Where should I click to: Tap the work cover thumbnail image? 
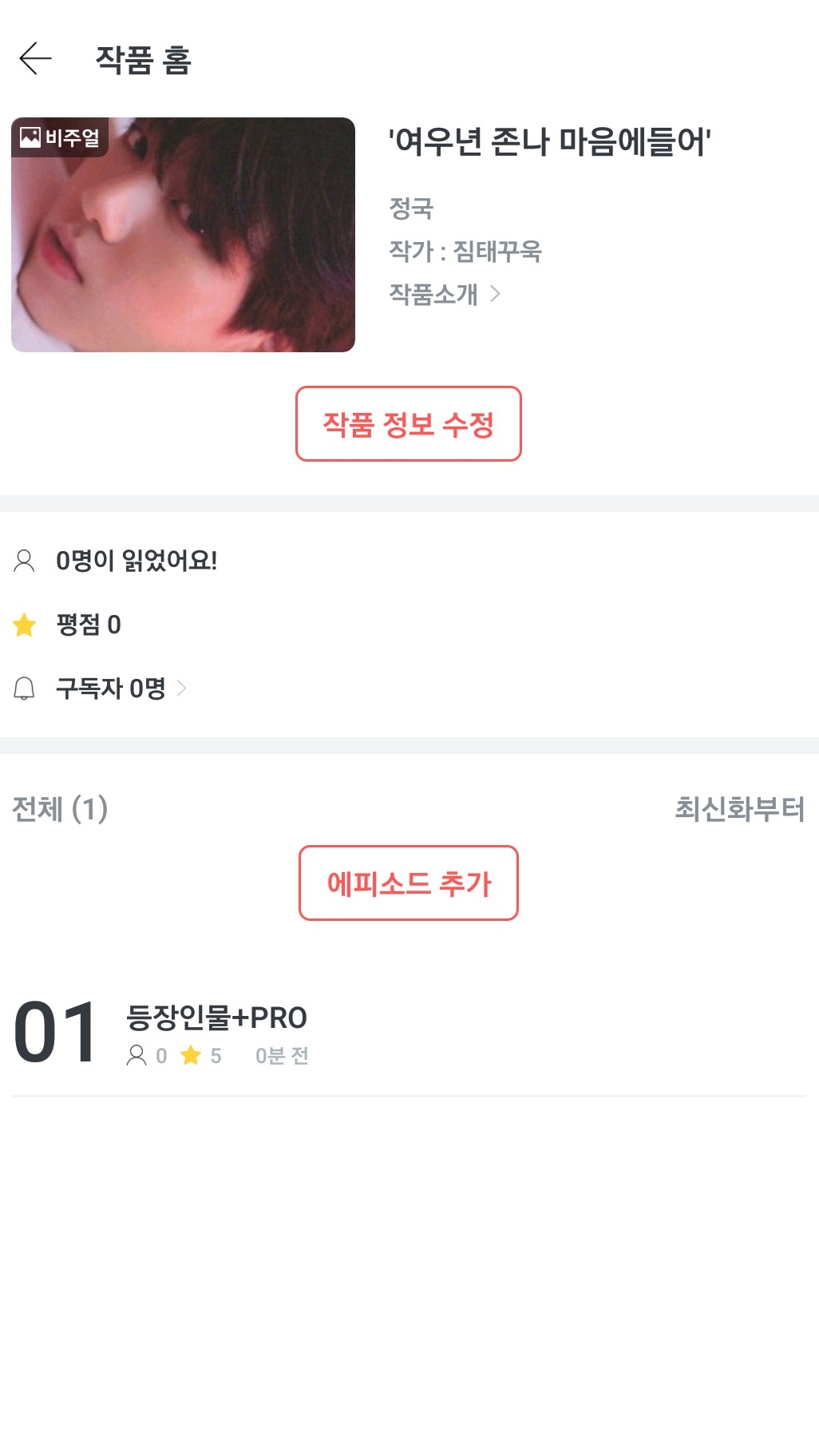(183, 235)
